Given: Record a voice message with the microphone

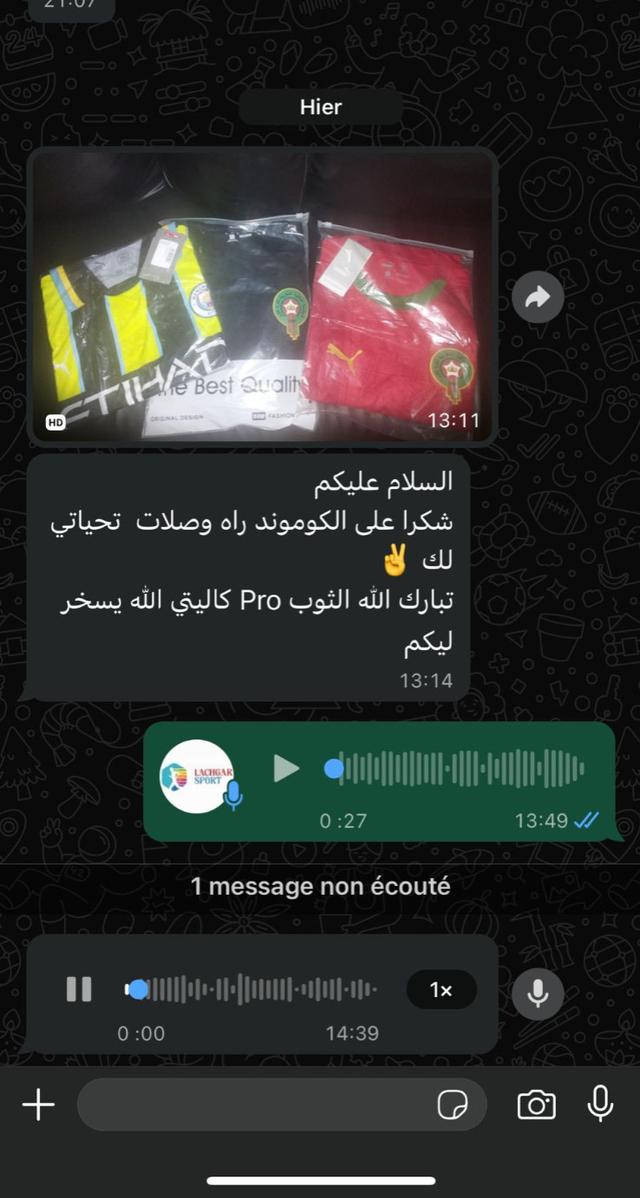Looking at the screenshot, I should [600, 1104].
